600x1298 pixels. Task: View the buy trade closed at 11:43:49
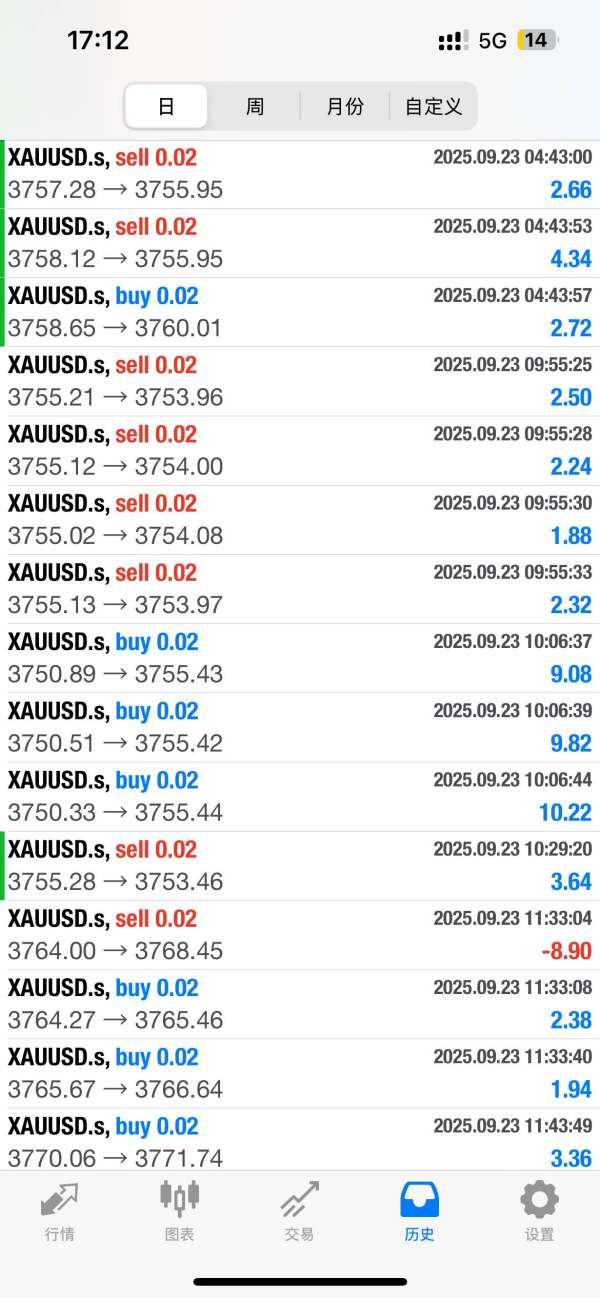tap(300, 1141)
